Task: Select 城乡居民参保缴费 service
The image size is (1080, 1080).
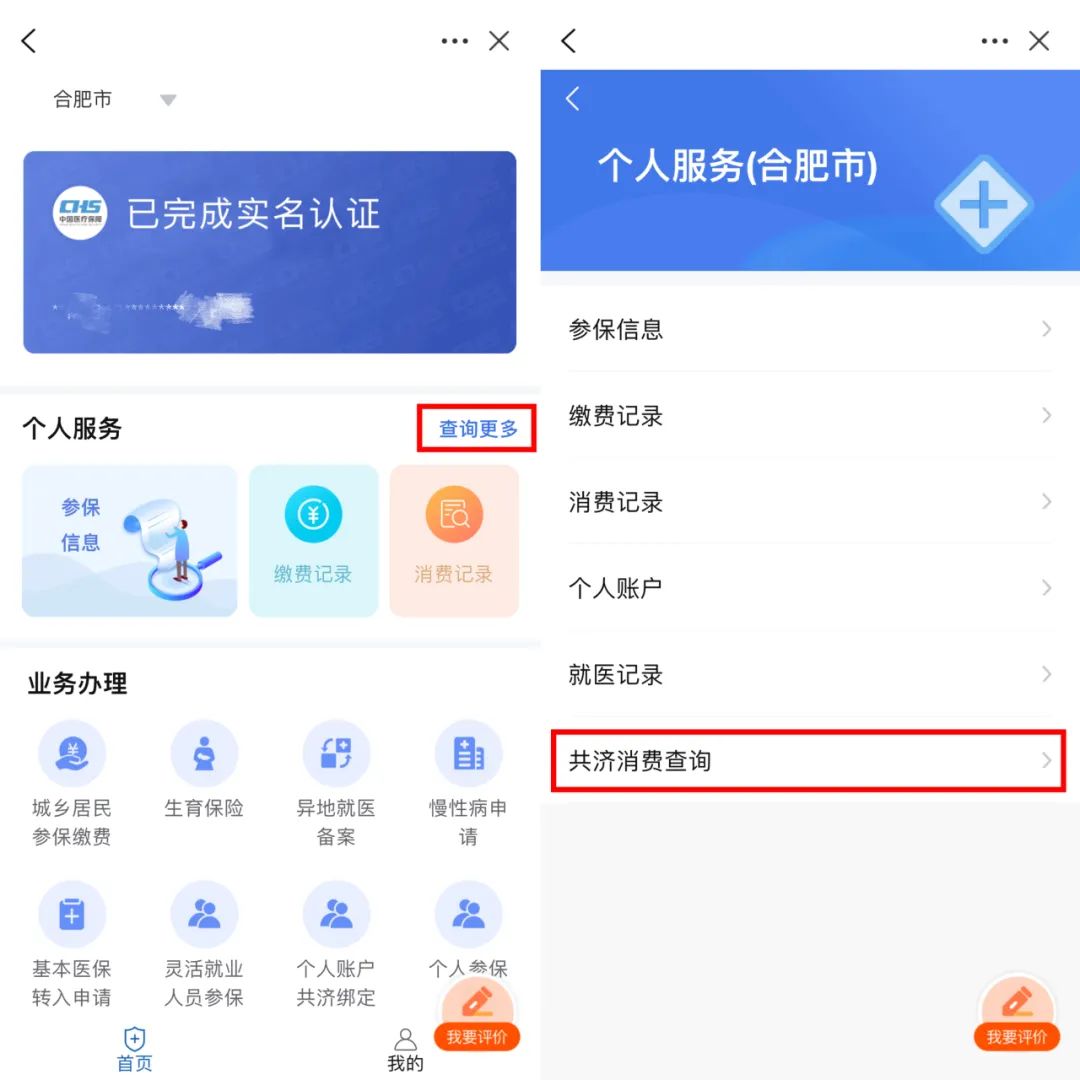Action: tap(71, 783)
